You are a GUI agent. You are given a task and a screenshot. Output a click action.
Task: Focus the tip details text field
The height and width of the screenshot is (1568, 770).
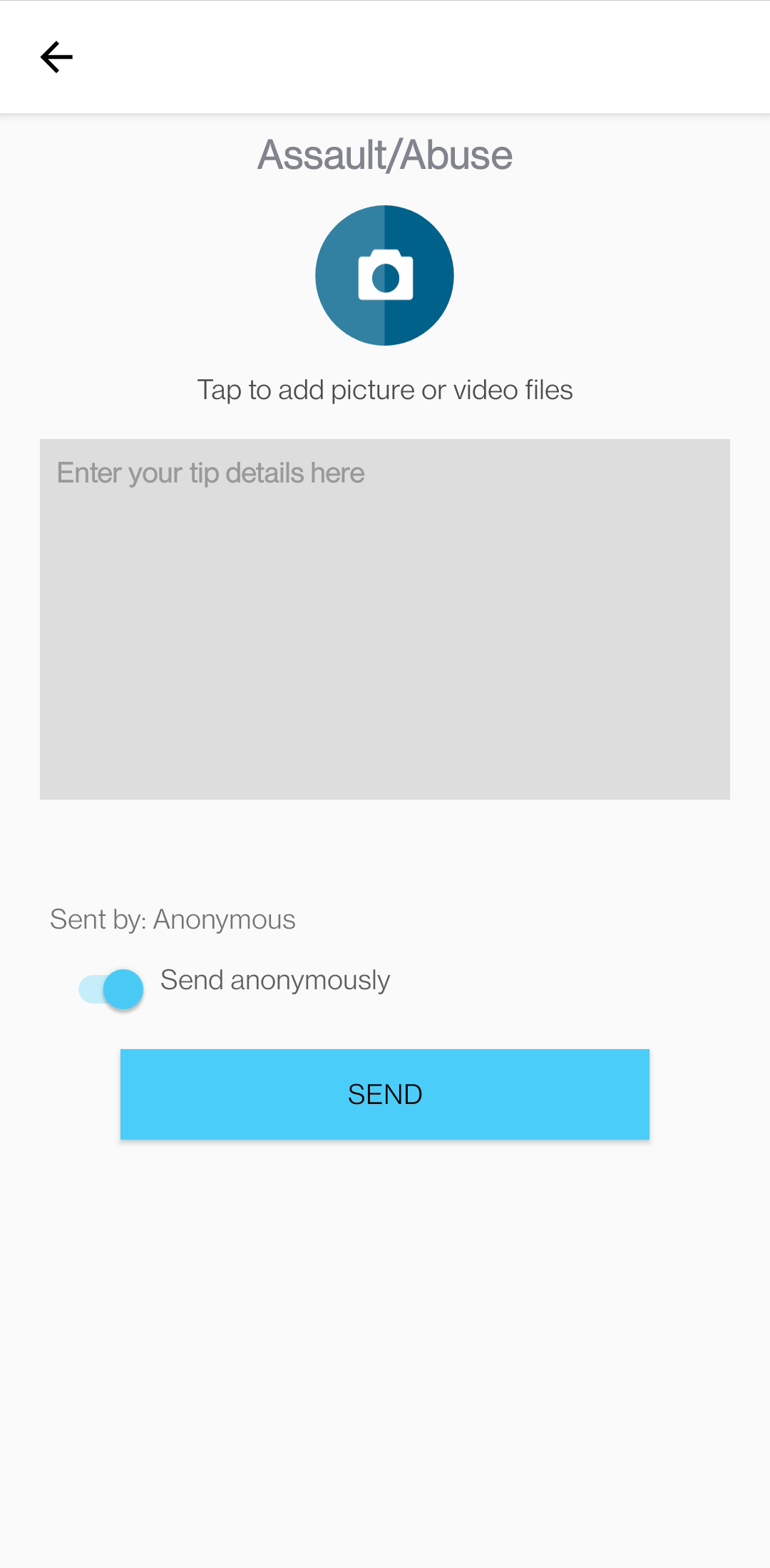tap(384, 619)
